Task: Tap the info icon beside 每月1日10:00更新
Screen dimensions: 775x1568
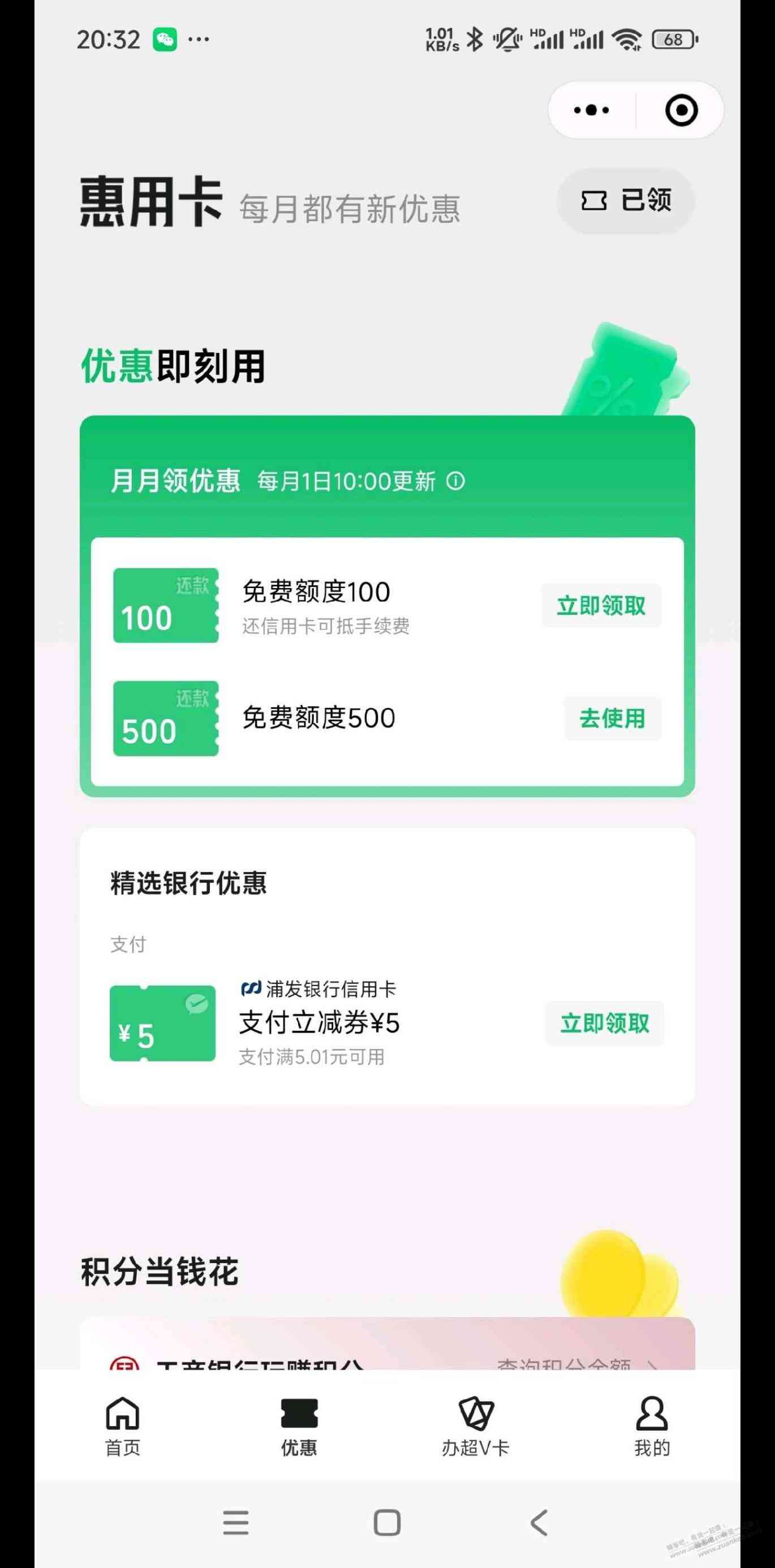Action: point(455,481)
